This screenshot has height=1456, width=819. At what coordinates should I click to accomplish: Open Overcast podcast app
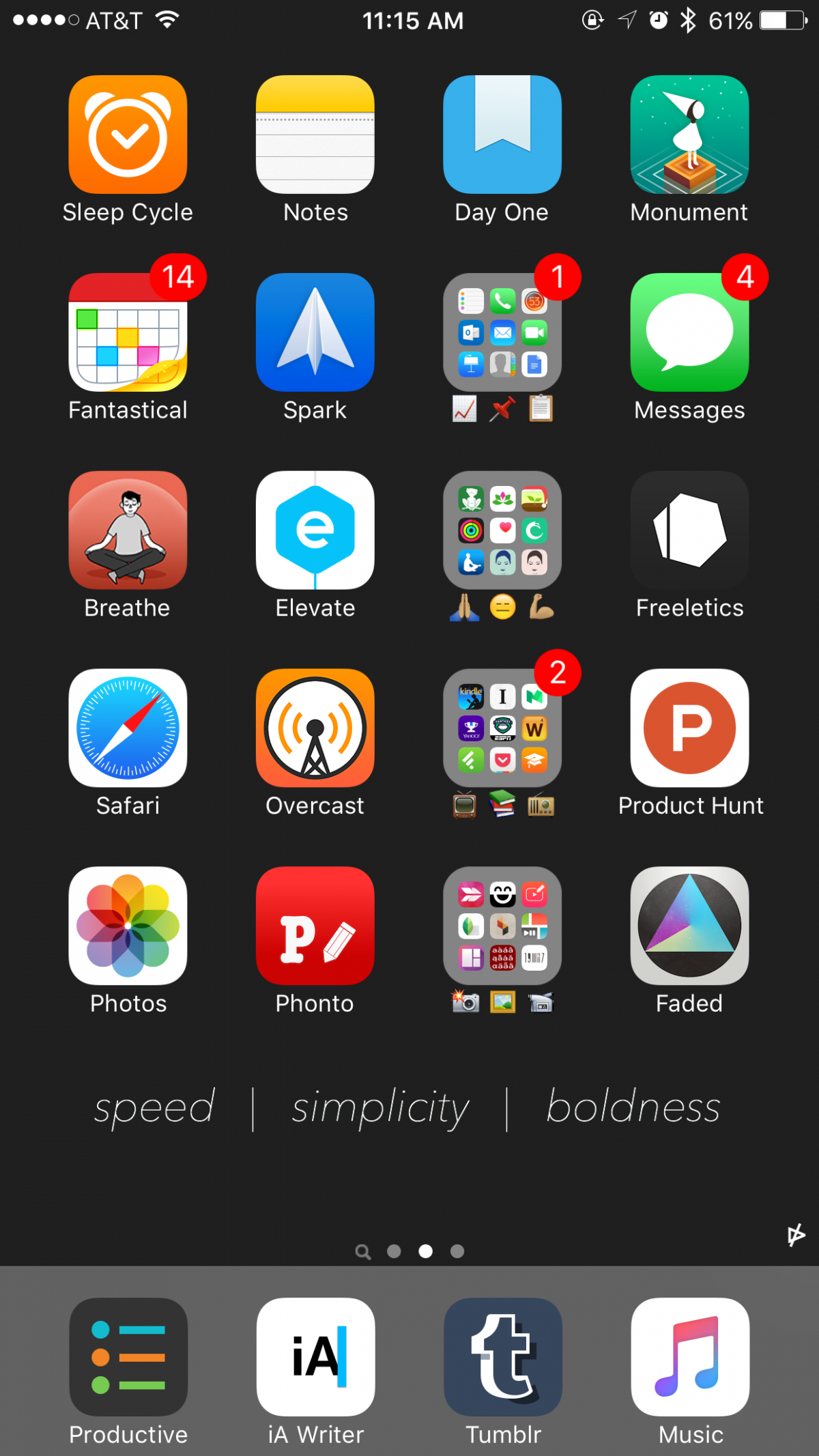[x=315, y=728]
